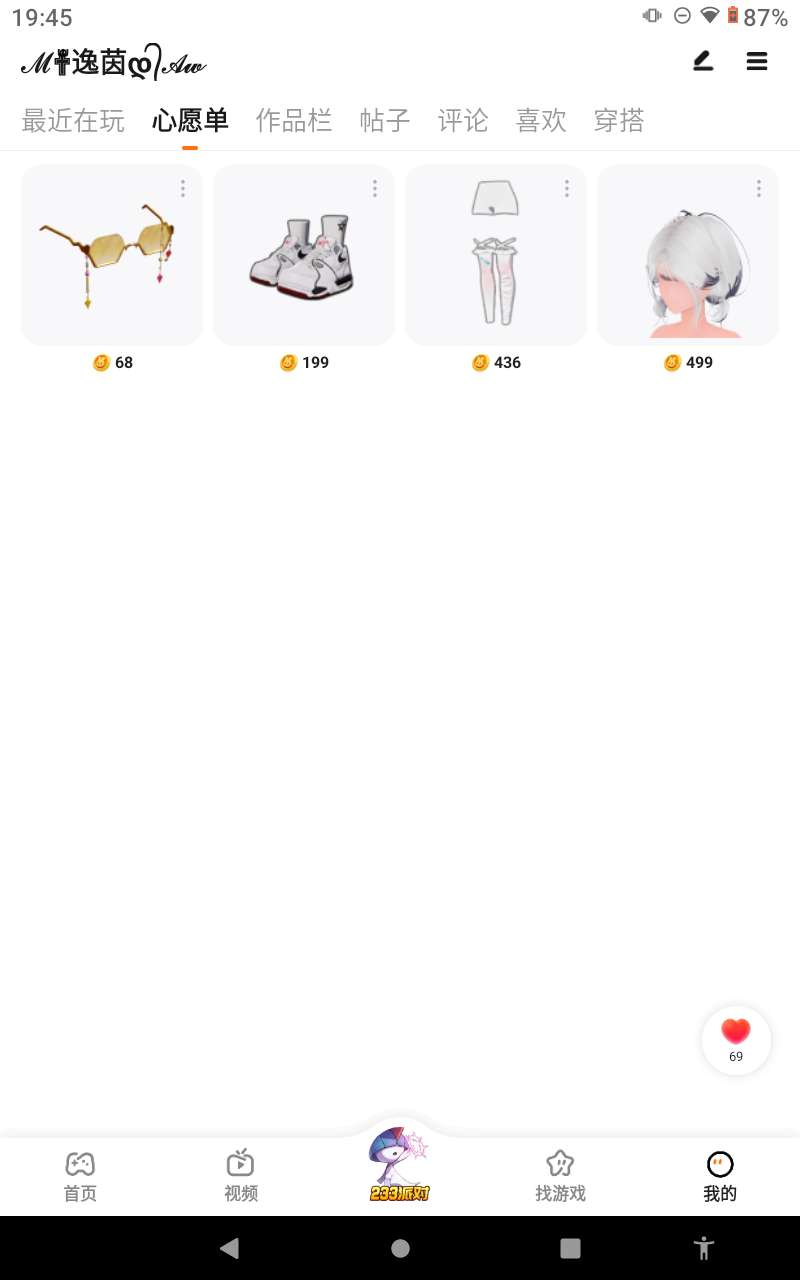The width and height of the screenshot is (800, 1280).
Task: Open the 帖子 tab
Action: coord(385,121)
